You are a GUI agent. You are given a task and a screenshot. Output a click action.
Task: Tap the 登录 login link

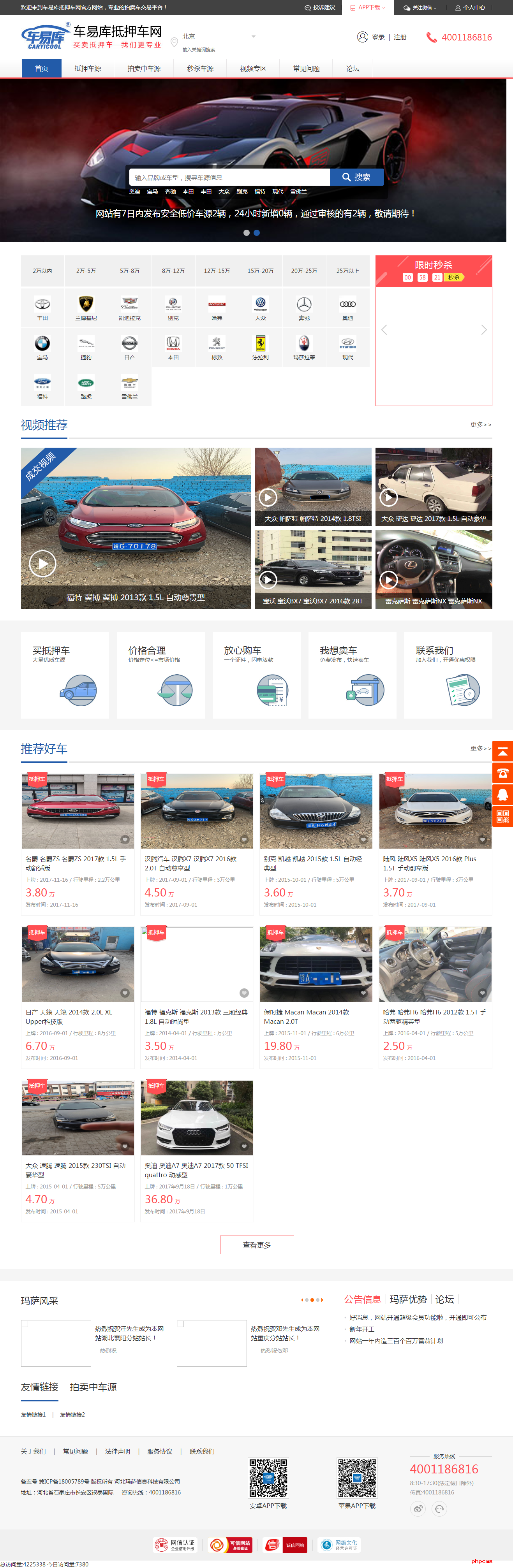tap(378, 37)
